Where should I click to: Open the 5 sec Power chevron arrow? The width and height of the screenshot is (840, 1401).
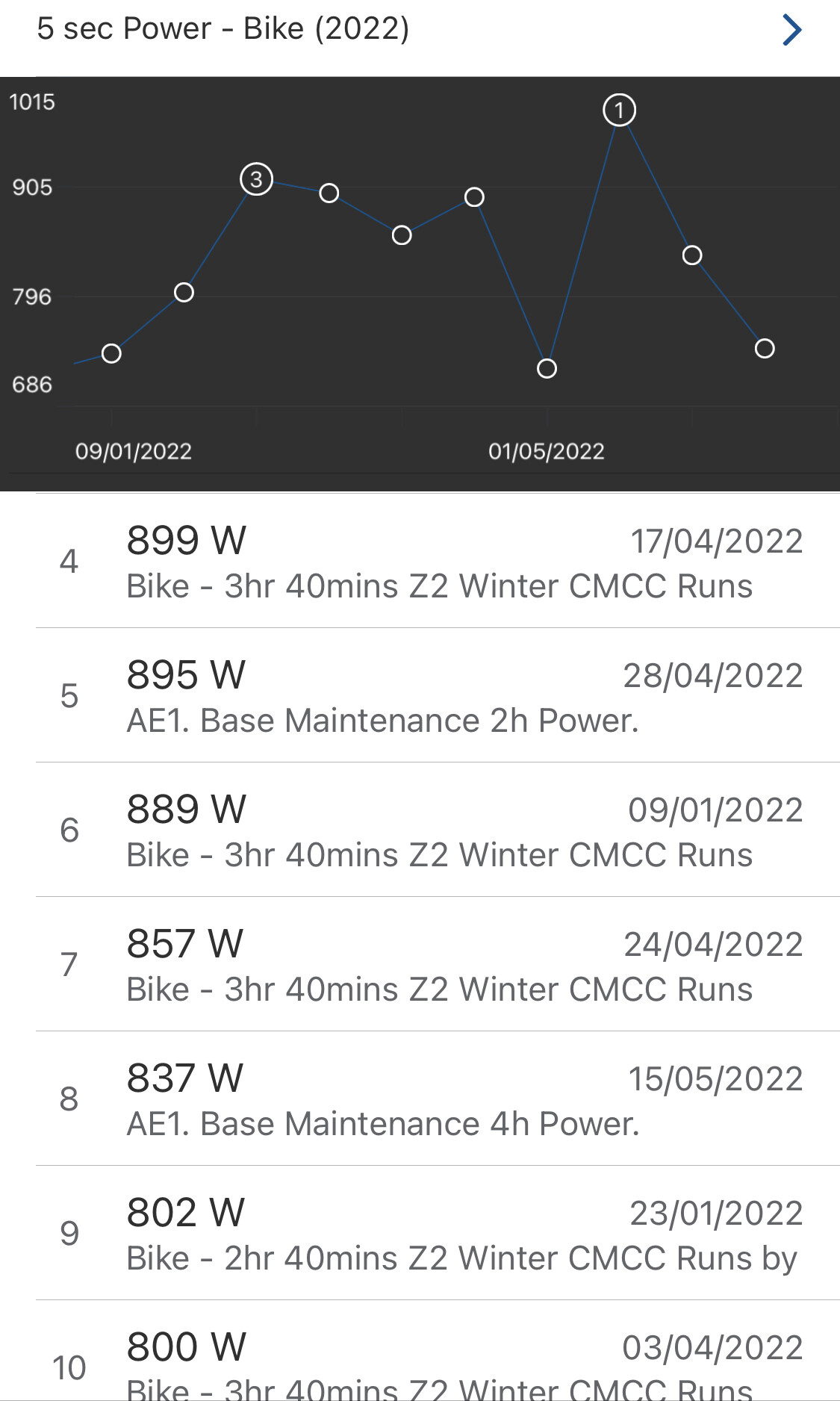(791, 30)
